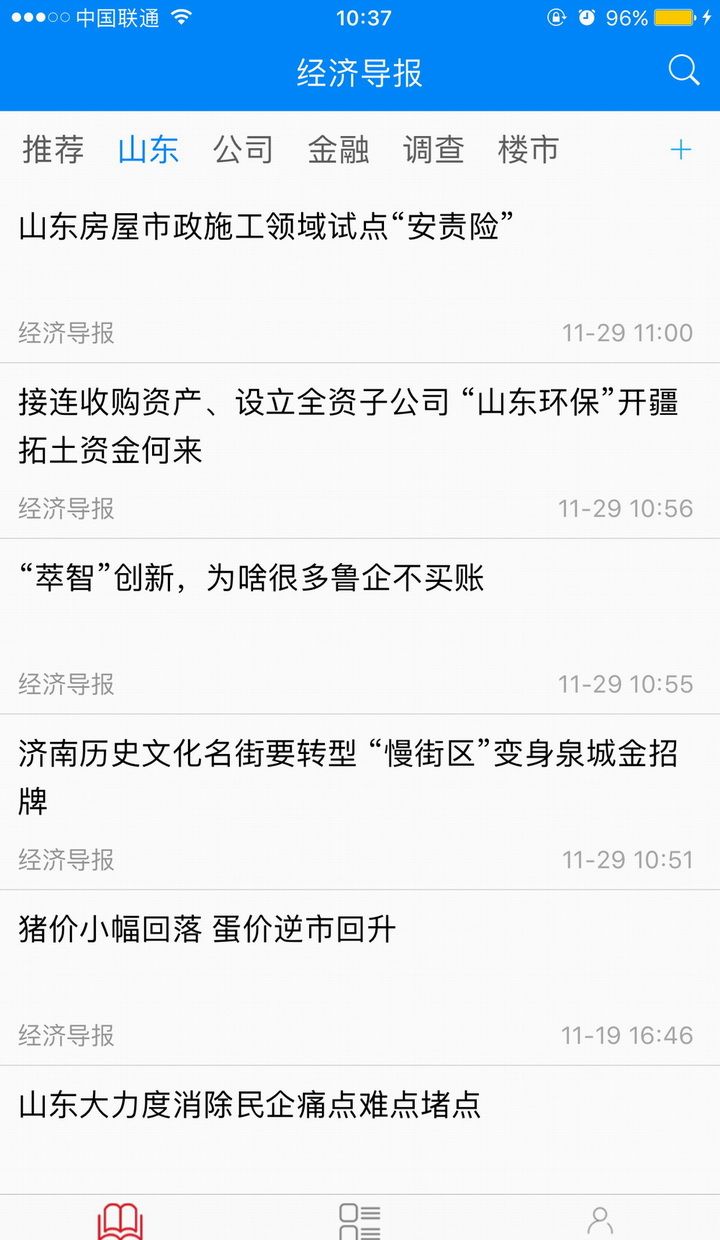Switch to the 推荐 tab
720x1240 pixels.
pyautogui.click(x=52, y=149)
